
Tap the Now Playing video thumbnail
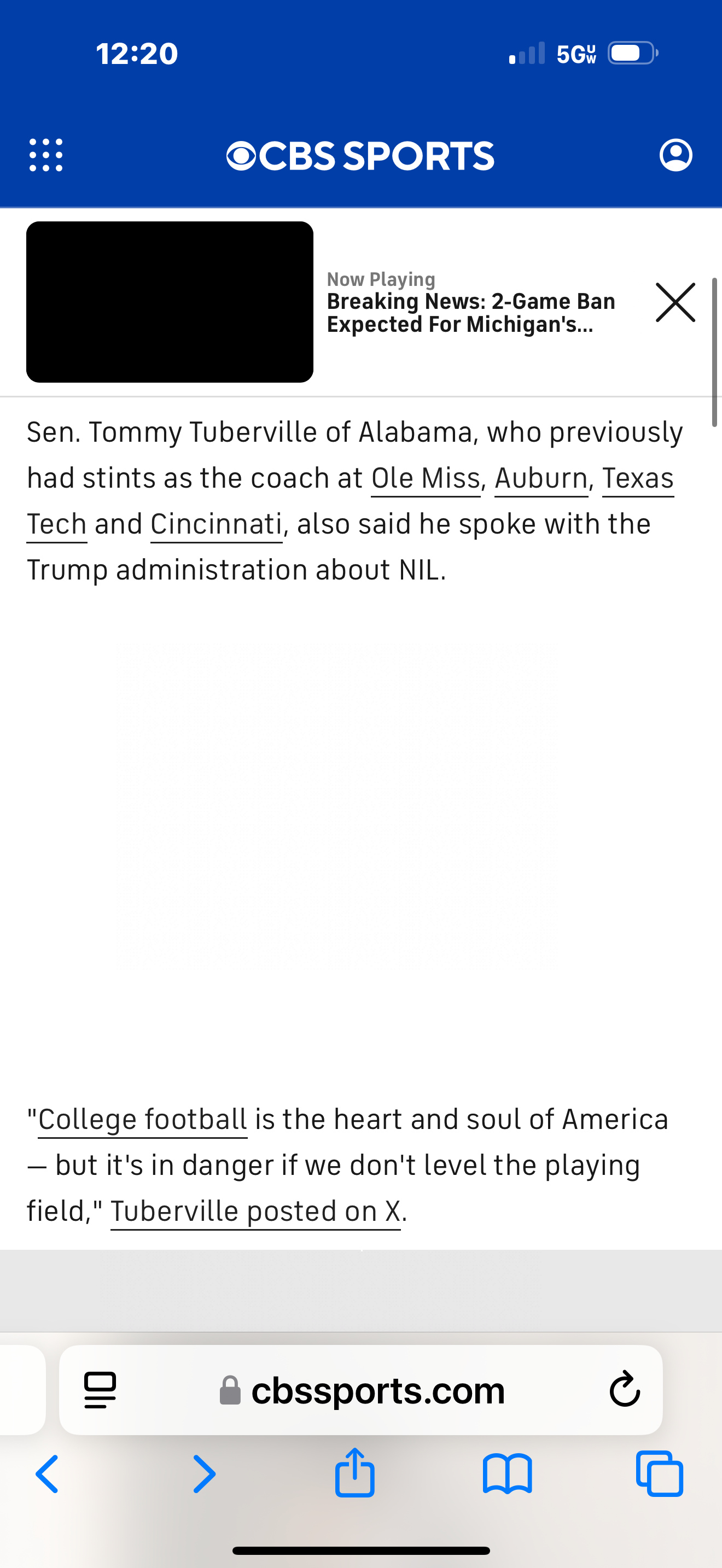point(170,302)
